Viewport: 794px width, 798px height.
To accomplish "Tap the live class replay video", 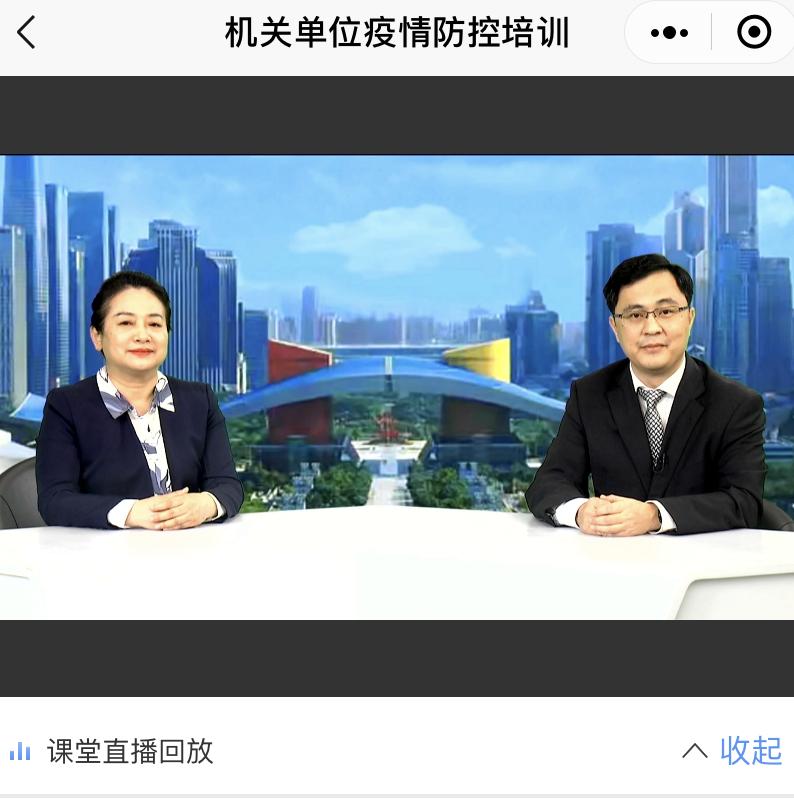I will click(397, 387).
